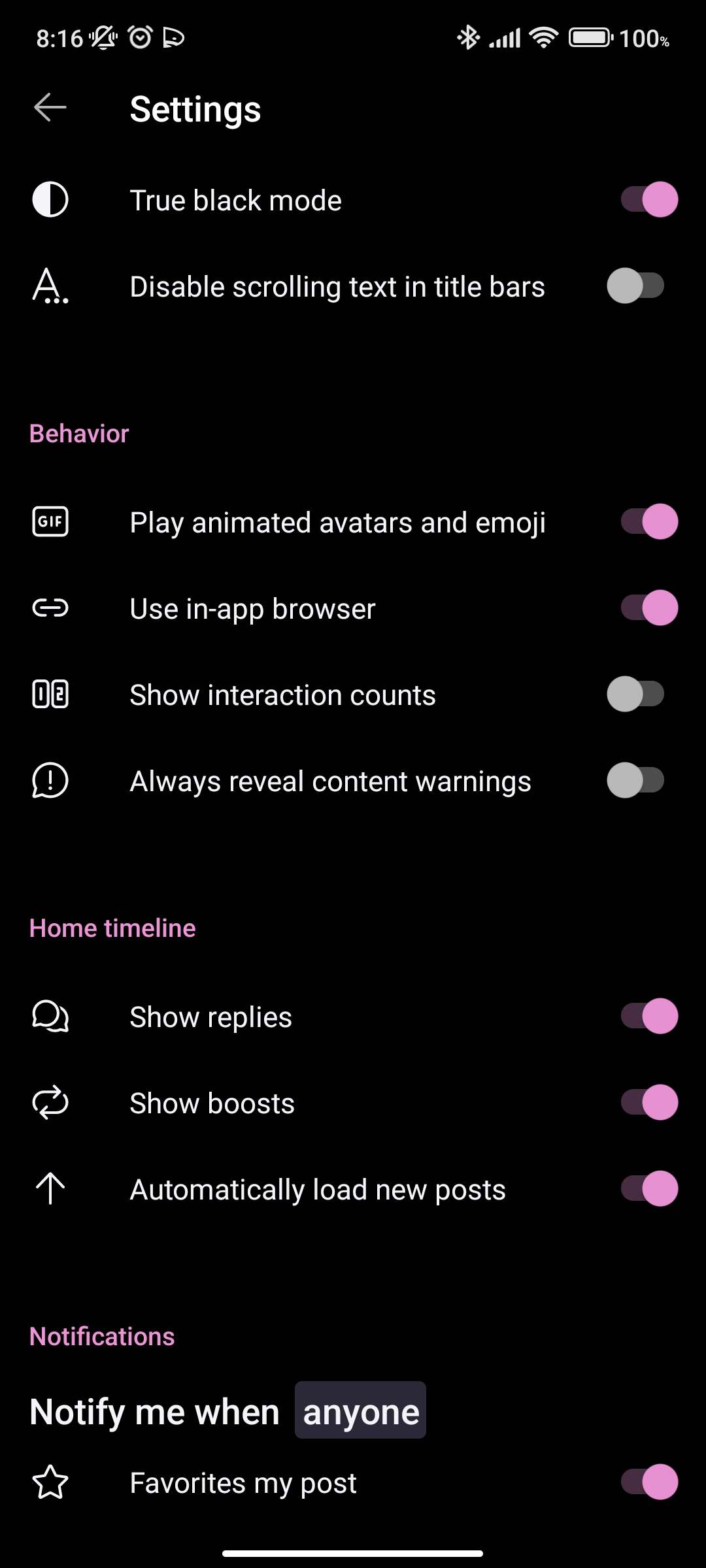Toggle Show replies off
The image size is (706, 1568).
pyautogui.click(x=648, y=1017)
